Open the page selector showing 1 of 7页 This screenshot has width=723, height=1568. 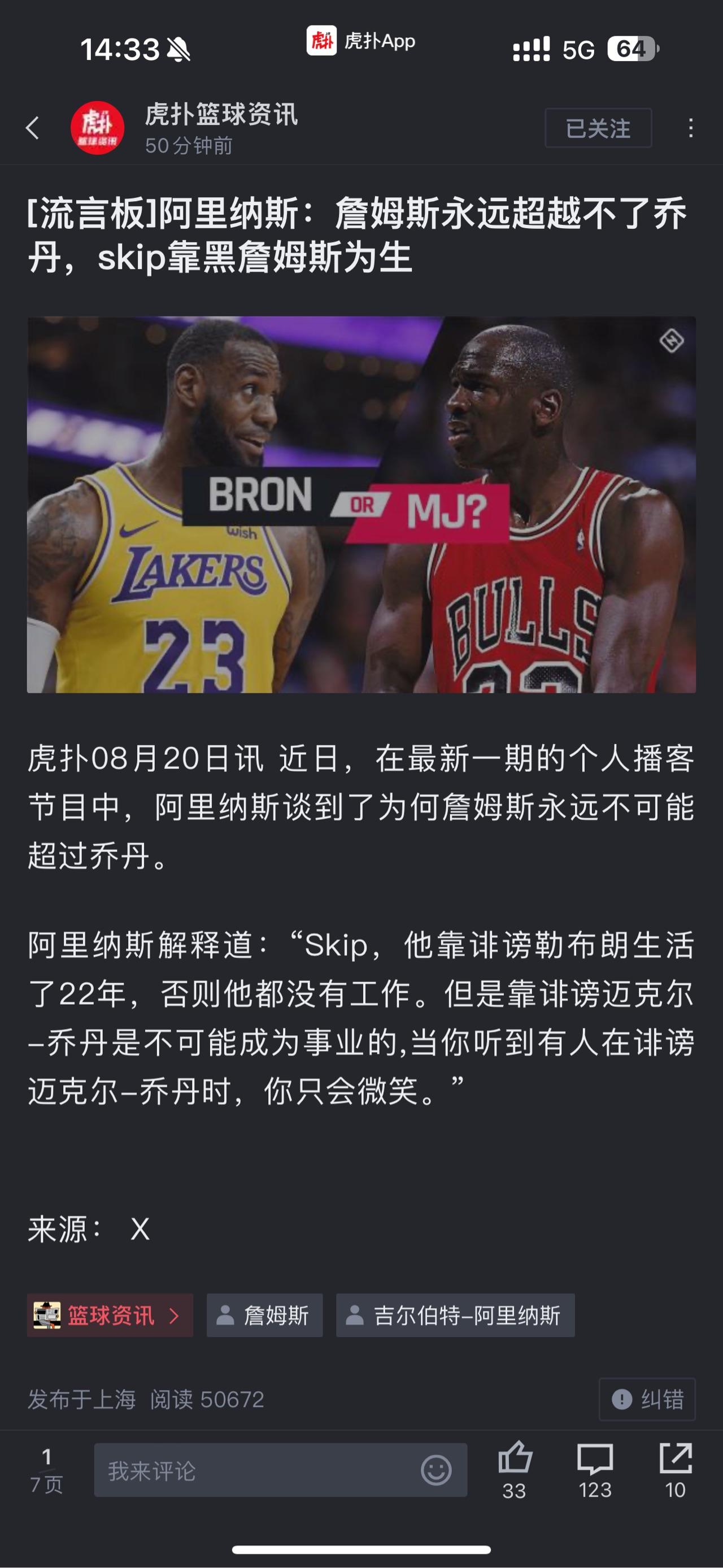click(x=46, y=1469)
